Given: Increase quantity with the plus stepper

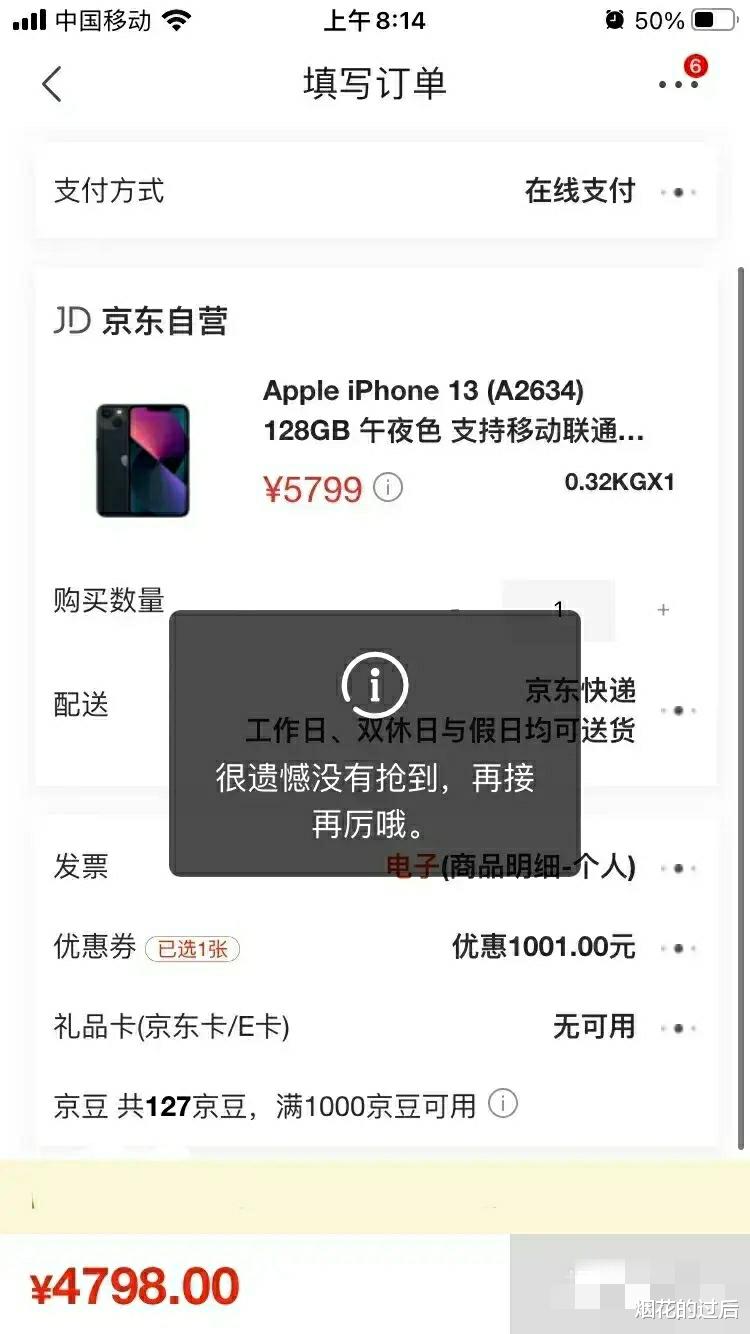Looking at the screenshot, I should (662, 608).
